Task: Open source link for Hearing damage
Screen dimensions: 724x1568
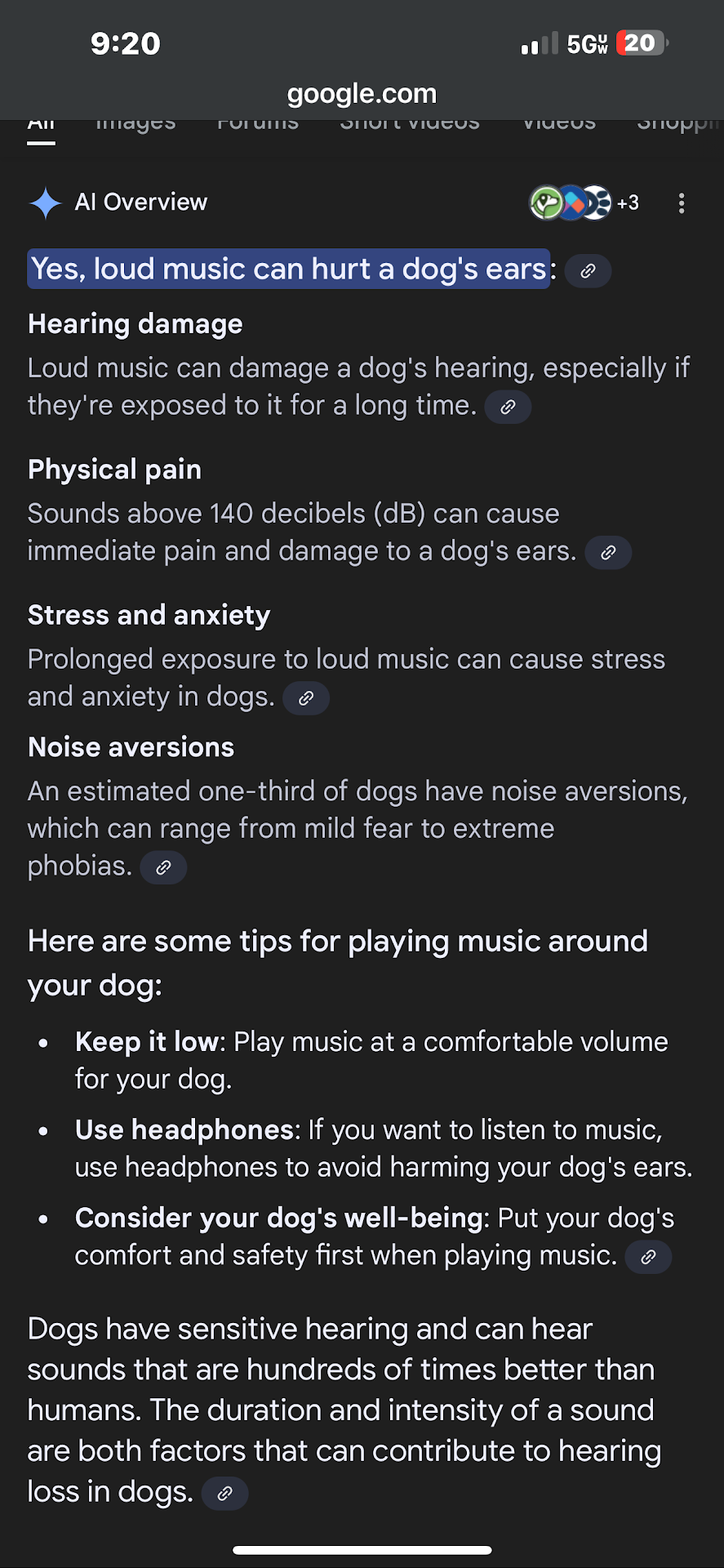Action: (x=508, y=407)
